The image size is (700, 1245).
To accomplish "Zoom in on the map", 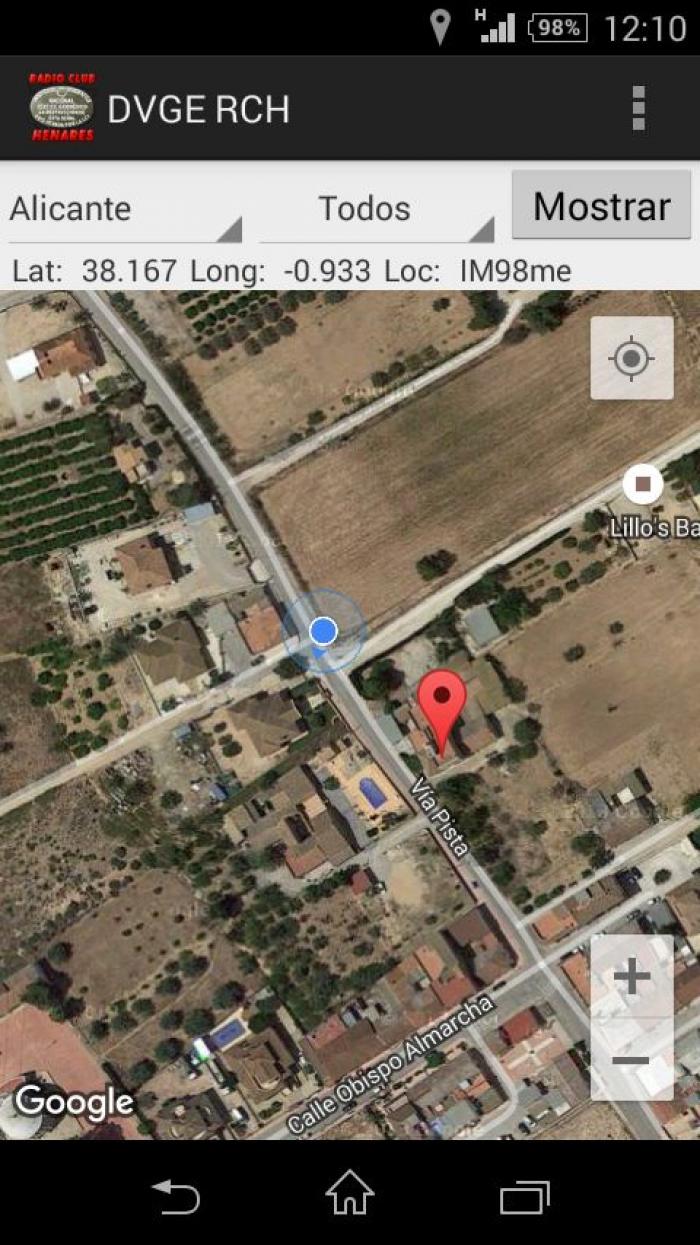I will point(631,977).
